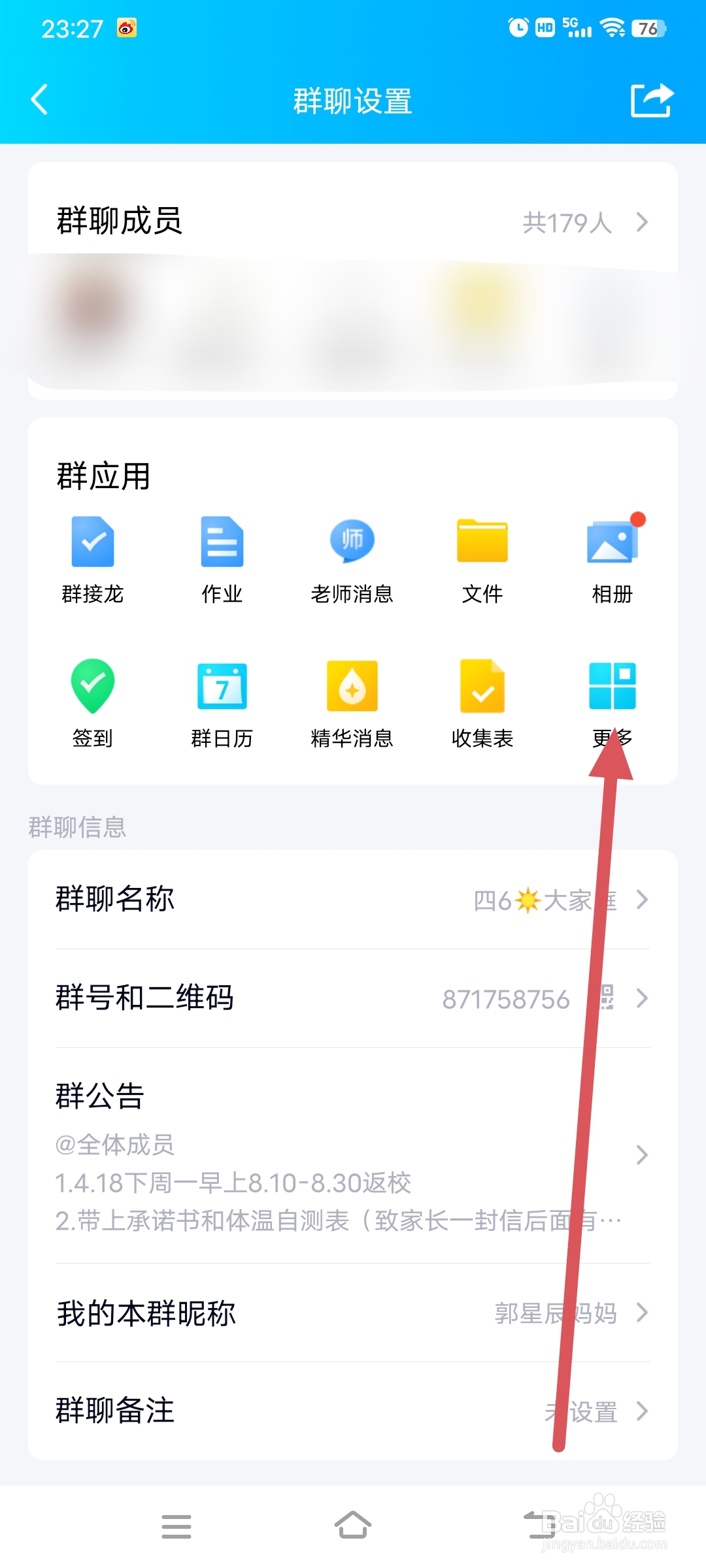Open the 群日历 group calendar
The width and height of the screenshot is (706, 1568).
(x=222, y=702)
